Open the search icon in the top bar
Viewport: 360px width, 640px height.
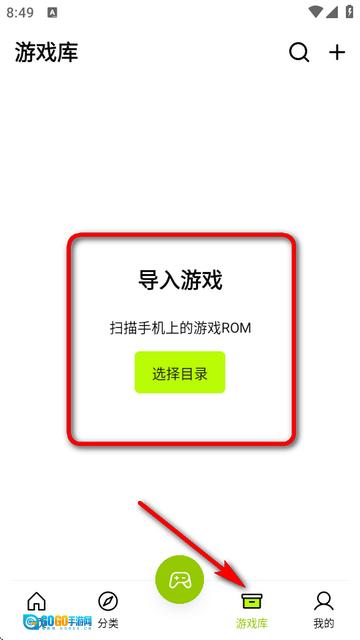pos(299,53)
